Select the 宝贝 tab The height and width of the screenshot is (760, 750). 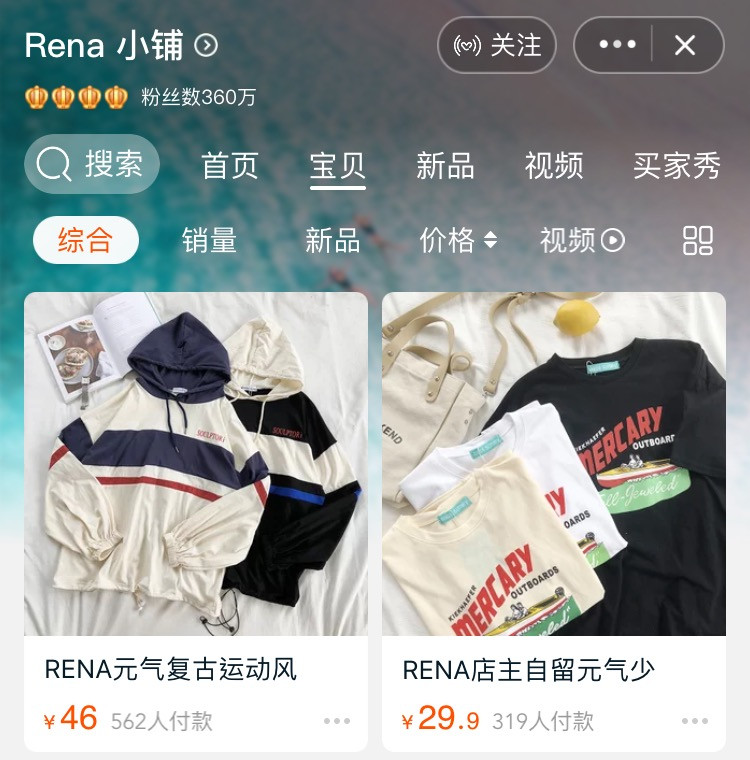pyautogui.click(x=338, y=165)
